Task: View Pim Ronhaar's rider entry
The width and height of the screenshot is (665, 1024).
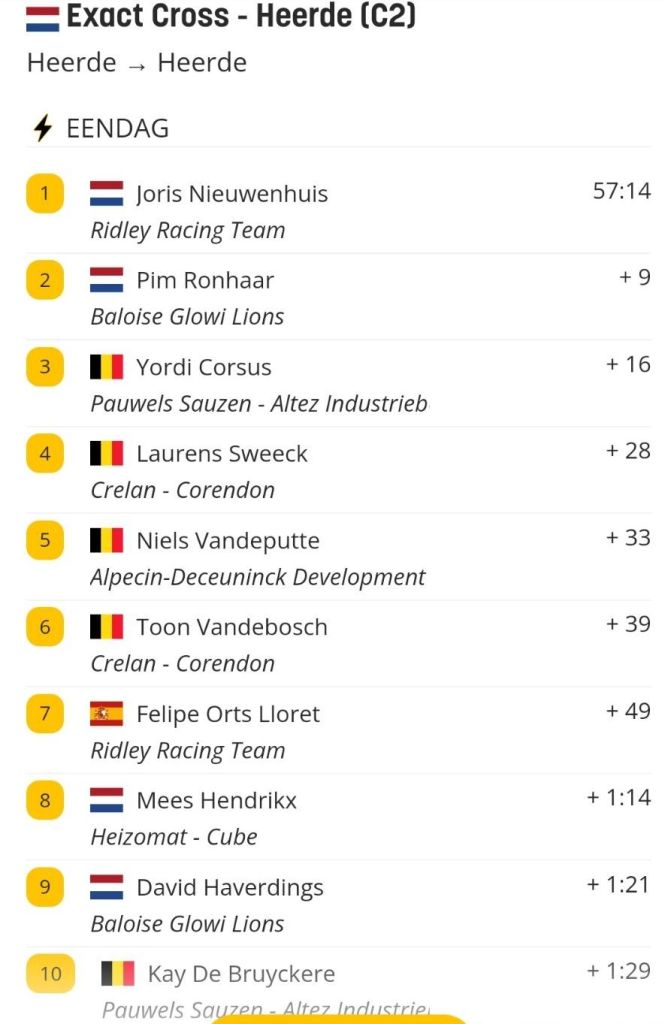Action: pyautogui.click(x=205, y=281)
